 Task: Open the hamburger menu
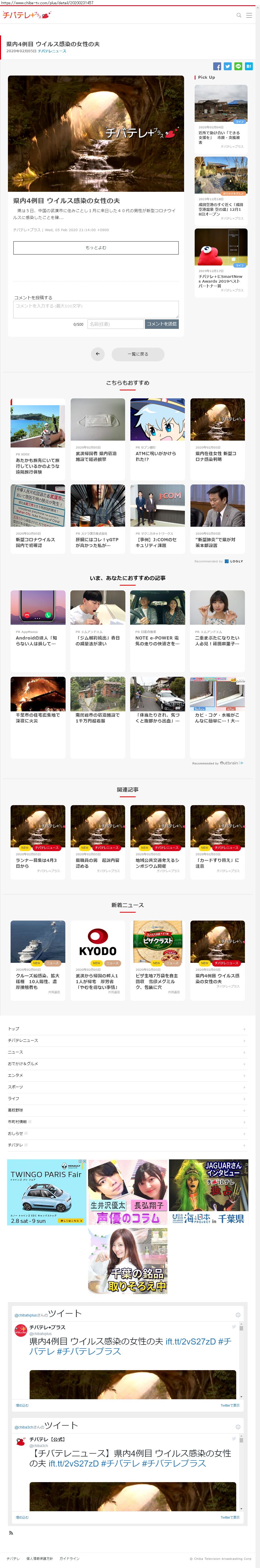pos(249,15)
